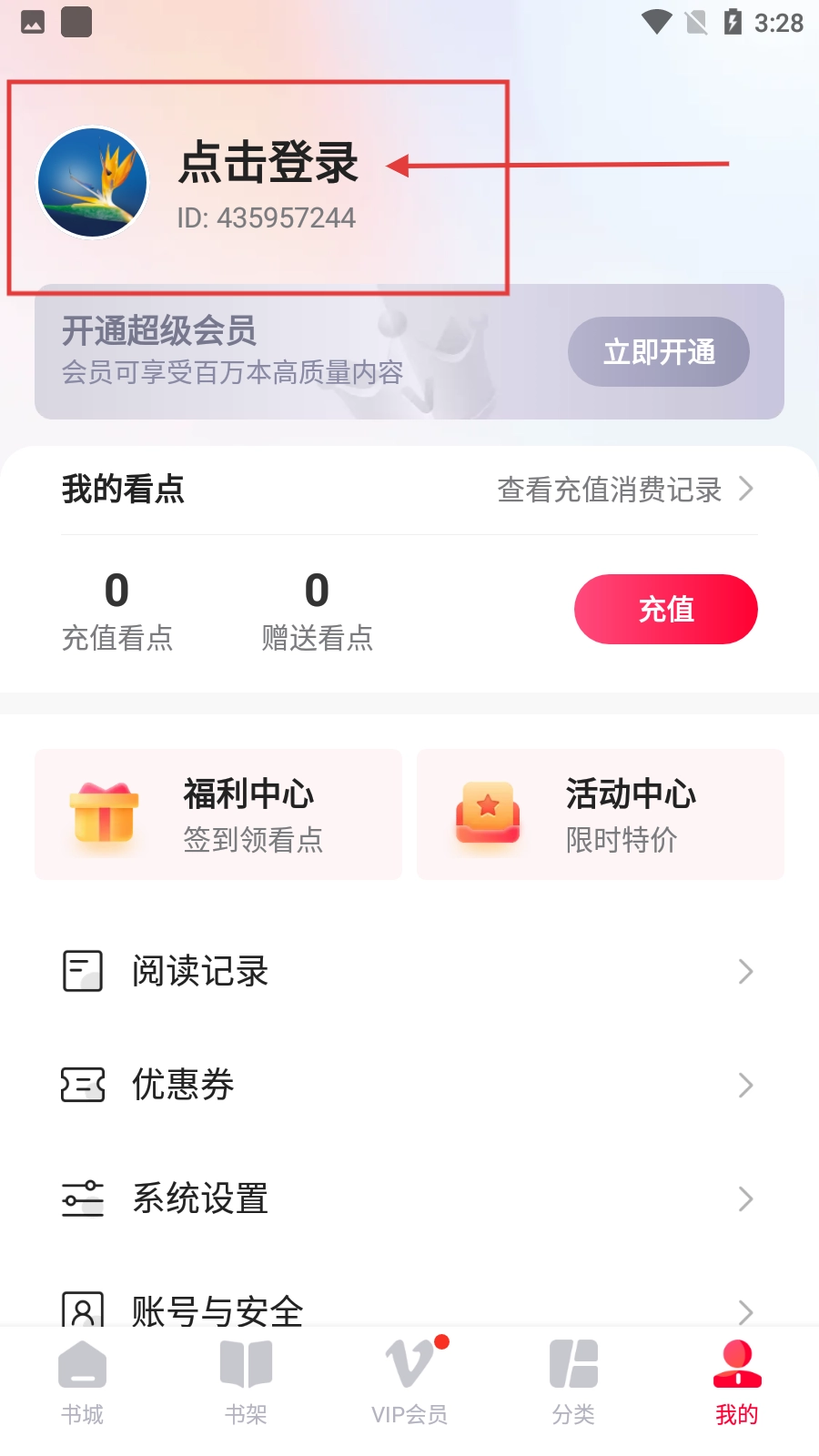The height and width of the screenshot is (1456, 819).
Task: Open the 福利中心 welfare center card
Action: (x=218, y=814)
